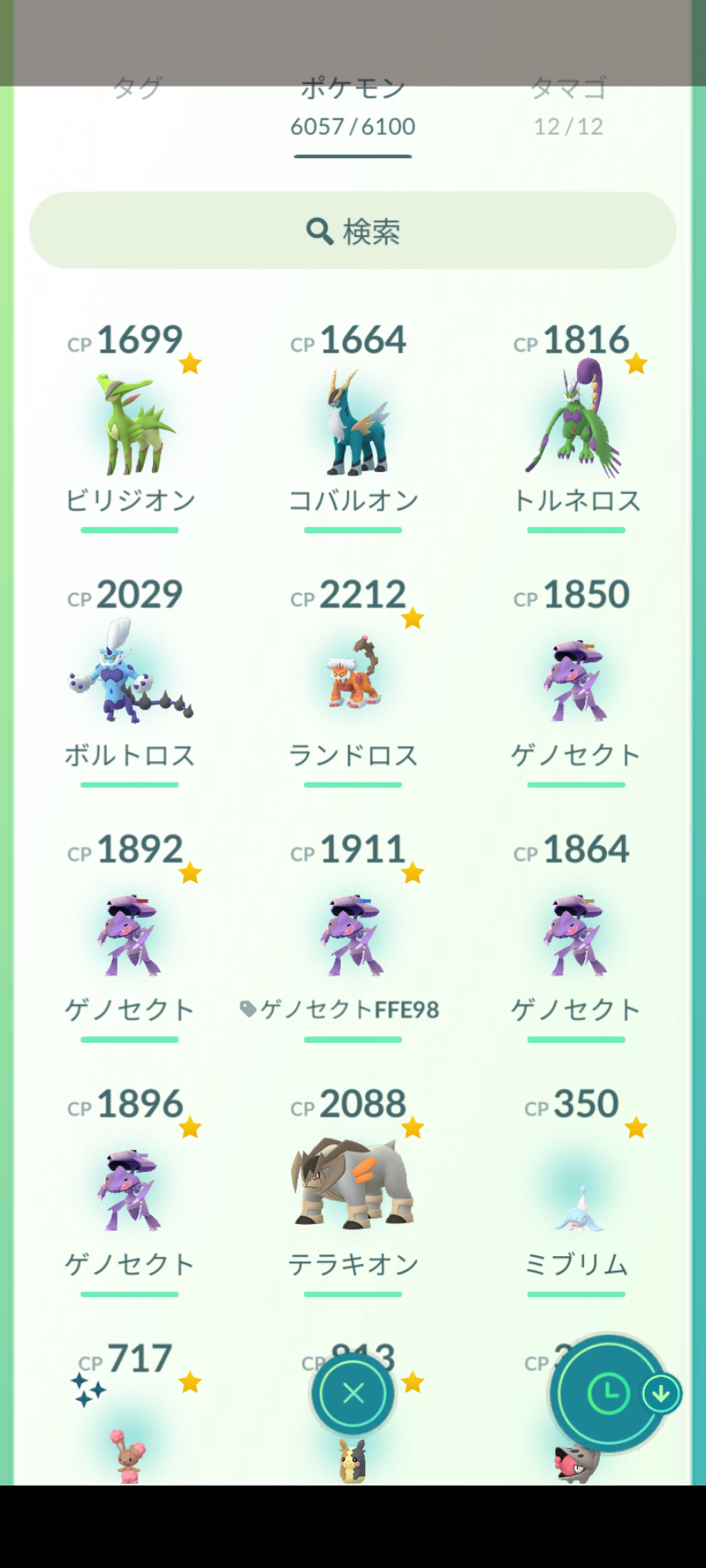Open the shiny Pokémon with CP 717
Viewport: 706px width, 1568px height.
[x=130, y=1413]
